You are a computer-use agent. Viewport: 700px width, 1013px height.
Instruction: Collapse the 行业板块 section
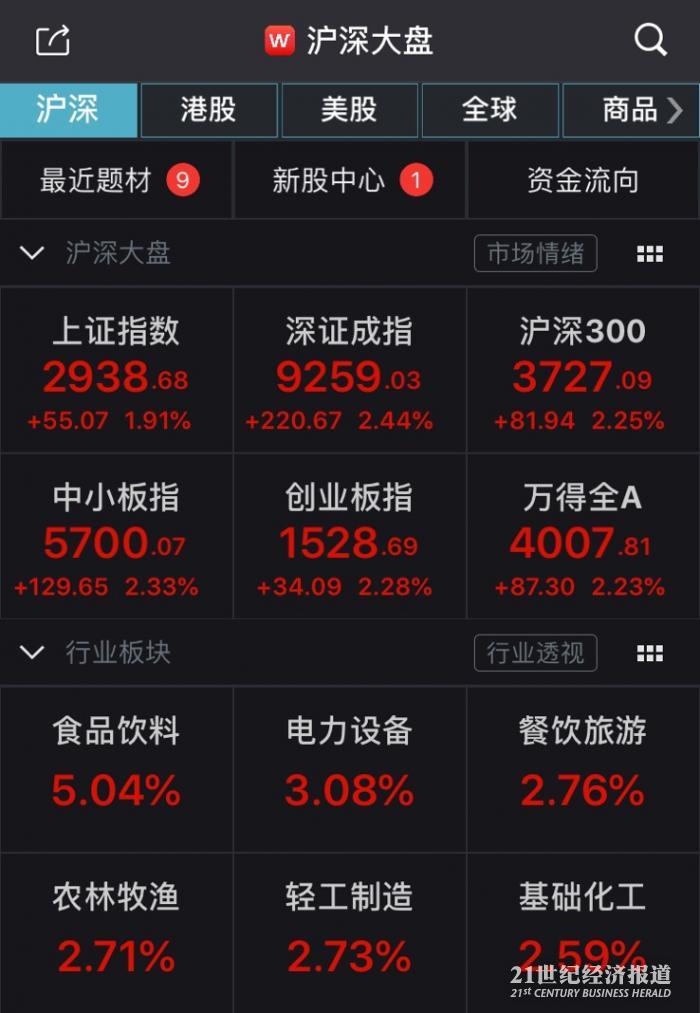point(32,653)
